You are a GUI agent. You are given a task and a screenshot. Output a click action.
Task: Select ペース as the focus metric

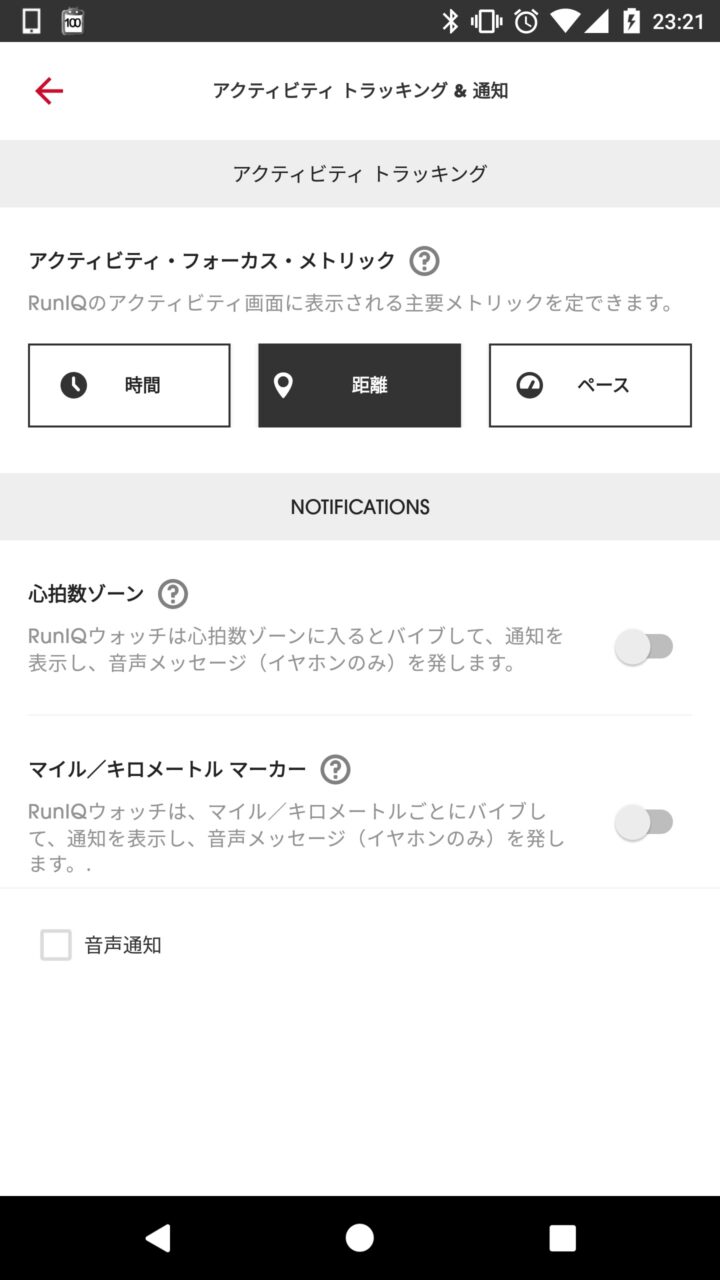click(x=590, y=386)
